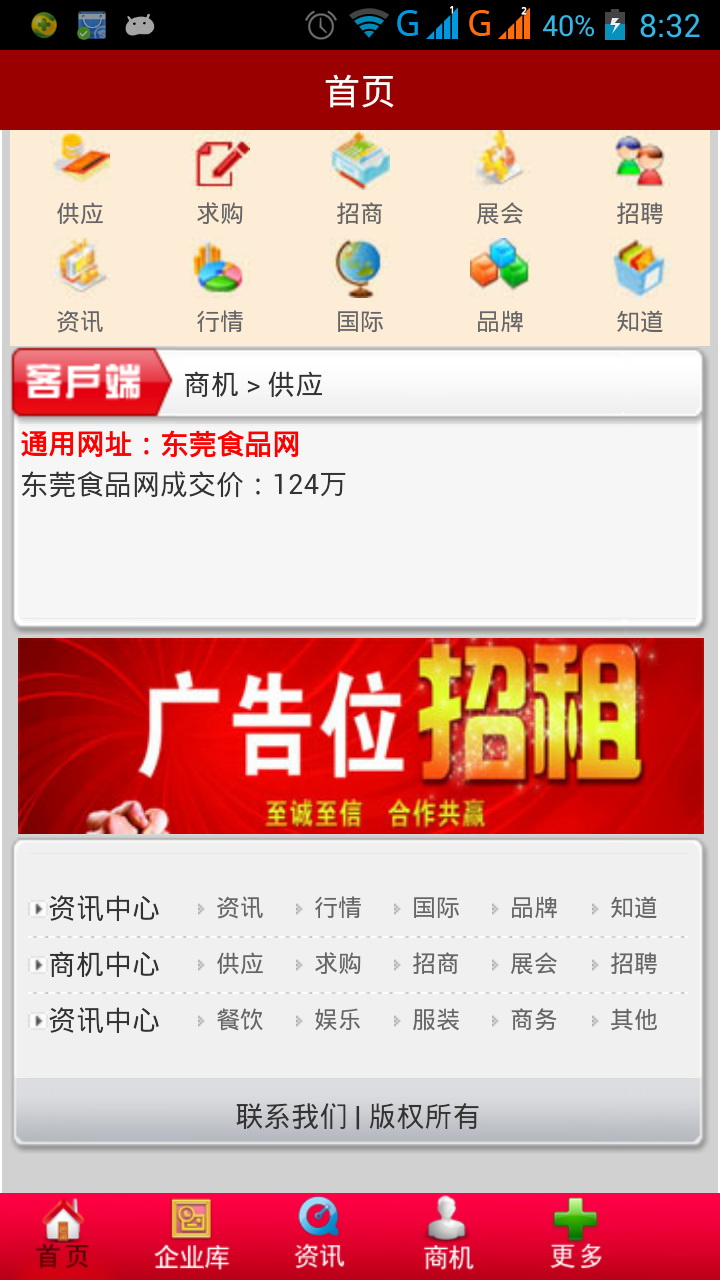Select the 首页 bottom tab
This screenshot has height=1280, width=720.
pyautogui.click(x=63, y=1236)
